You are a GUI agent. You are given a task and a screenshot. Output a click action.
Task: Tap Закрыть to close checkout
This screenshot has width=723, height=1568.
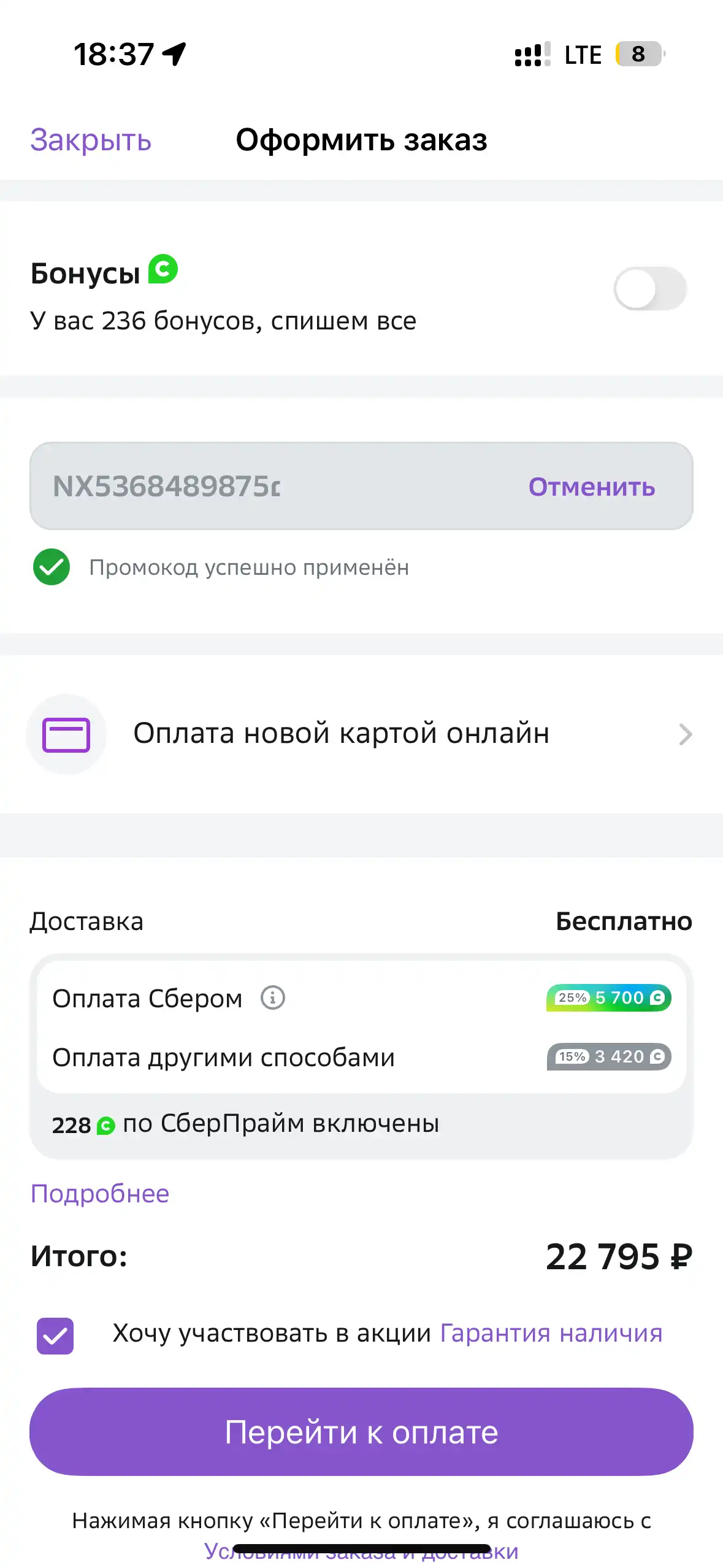click(91, 140)
